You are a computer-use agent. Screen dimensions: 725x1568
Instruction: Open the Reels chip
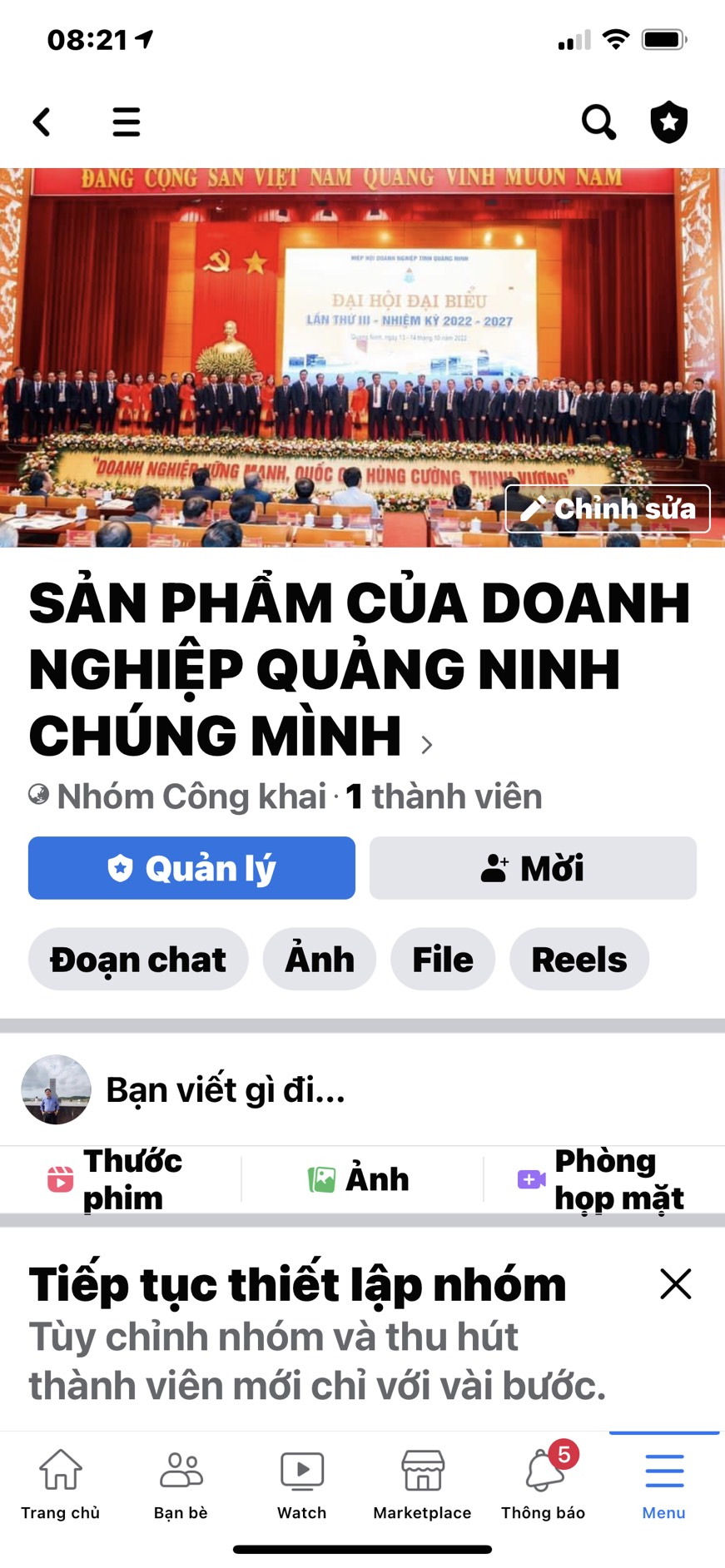(579, 960)
